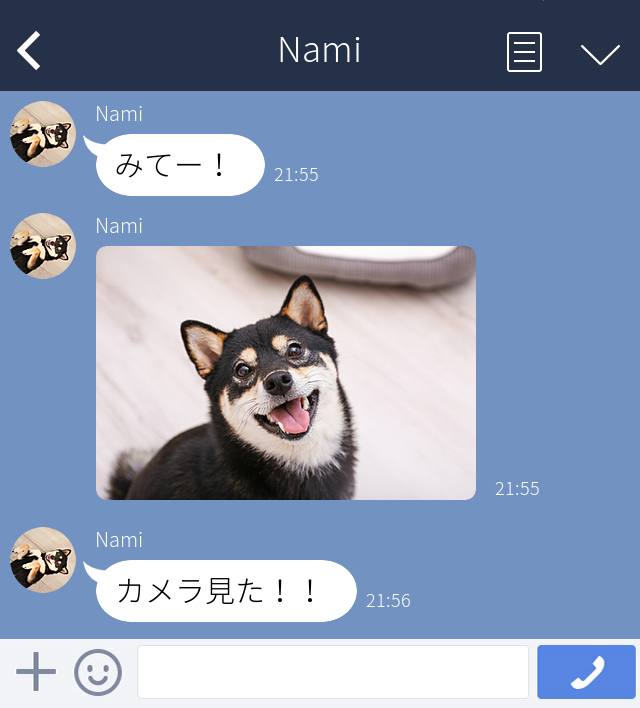This screenshot has height=708, width=640.
Task: Open the emoji sticker picker
Action: pyautogui.click(x=98, y=672)
